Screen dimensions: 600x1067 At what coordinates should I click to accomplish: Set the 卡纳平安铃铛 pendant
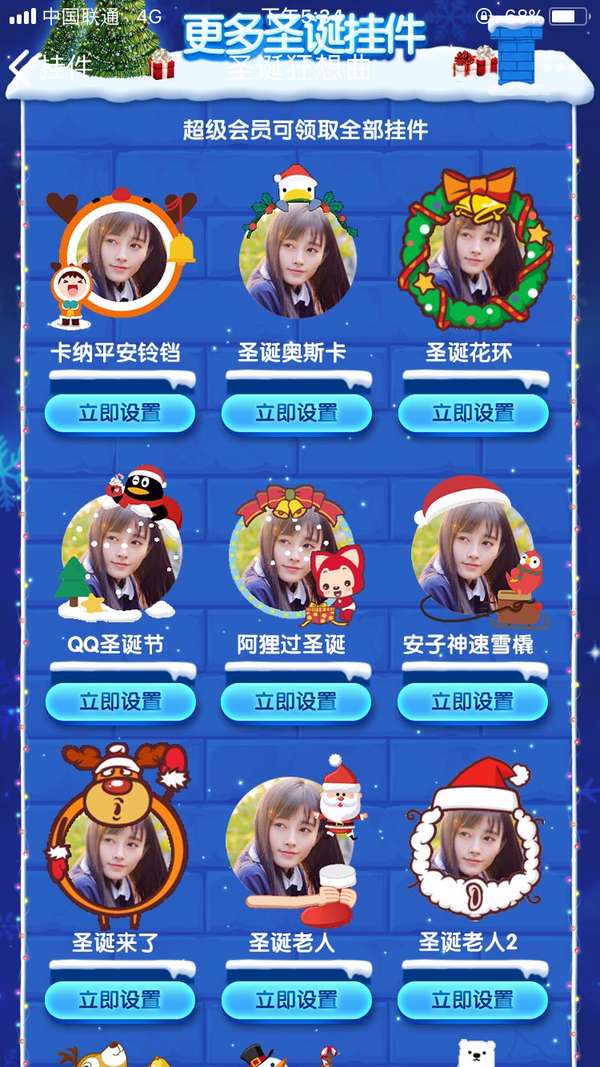click(x=120, y=413)
